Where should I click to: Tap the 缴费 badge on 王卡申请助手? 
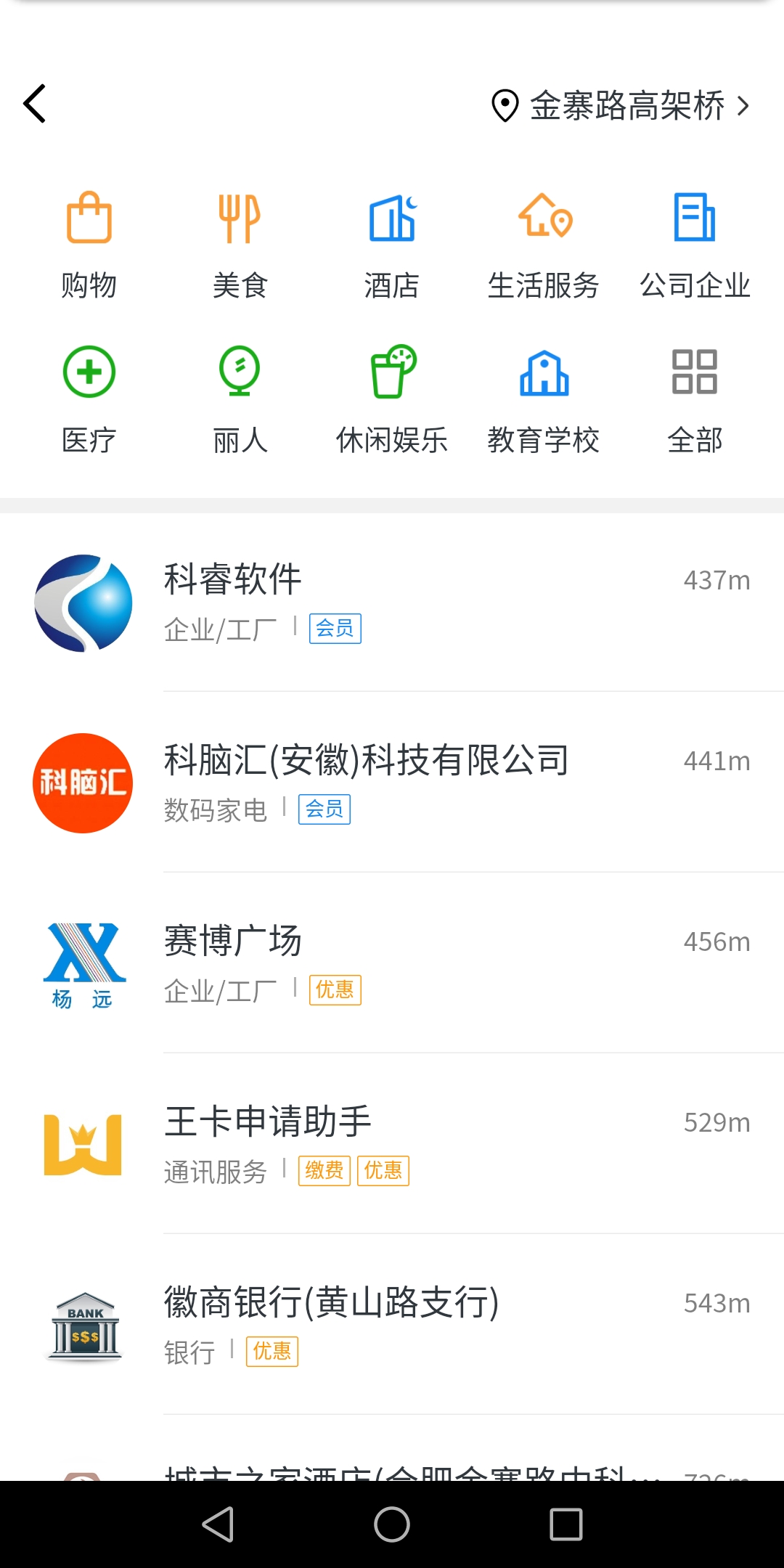point(324,1170)
